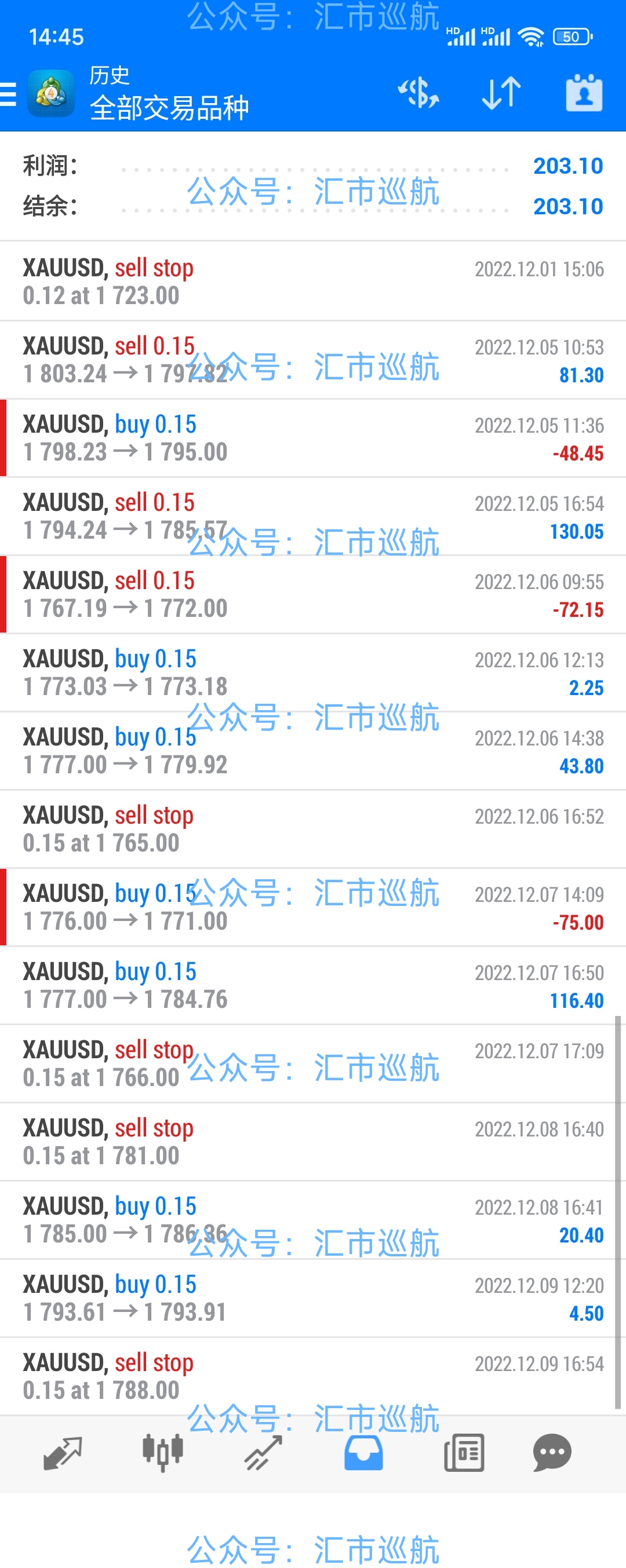Open buy trade with -48.45 loss
Viewport: 626px width, 1568px height.
[x=313, y=438]
